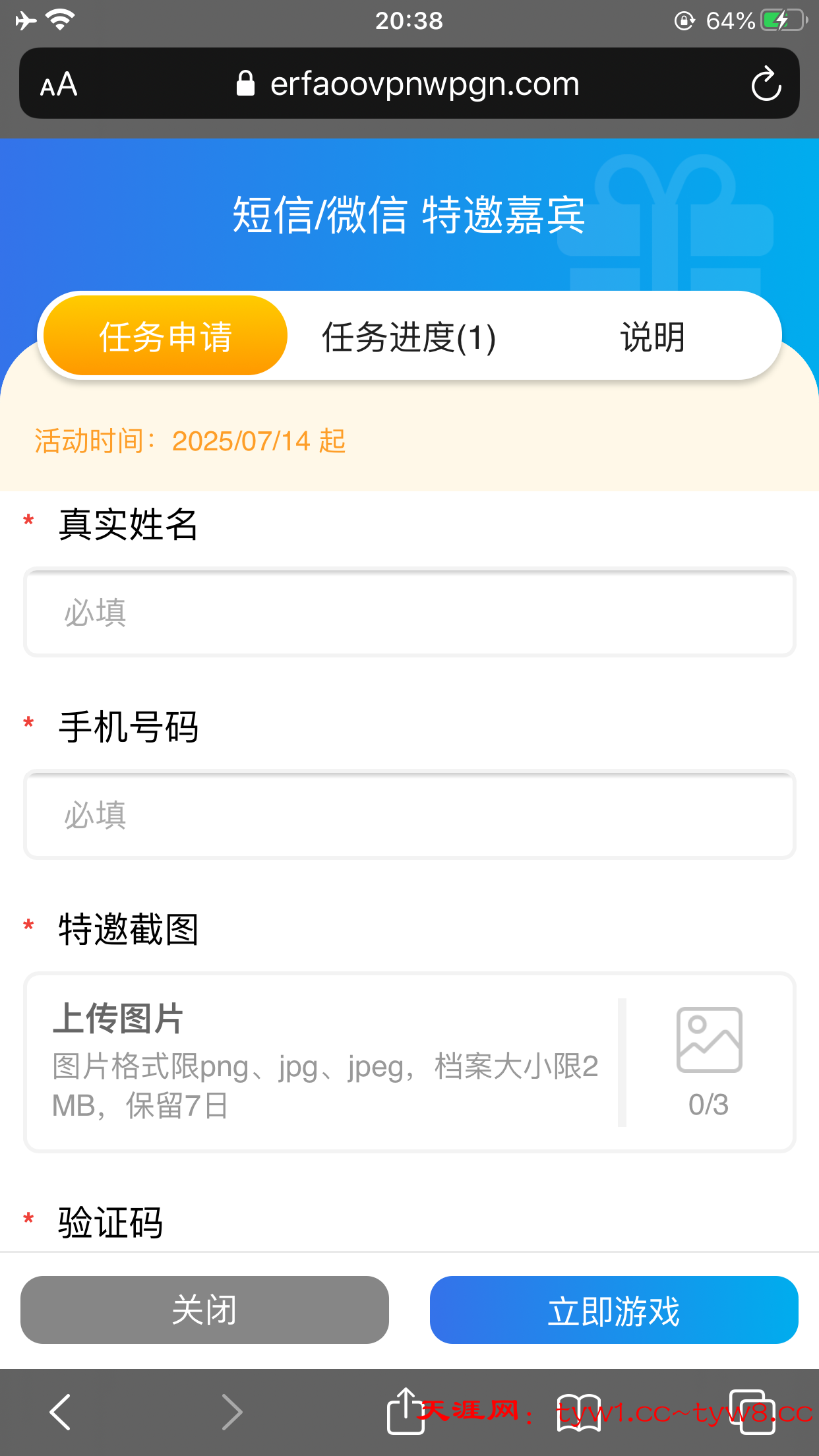This screenshot has width=819, height=1456.
Task: Reload the page in Safari
Action: (766, 84)
